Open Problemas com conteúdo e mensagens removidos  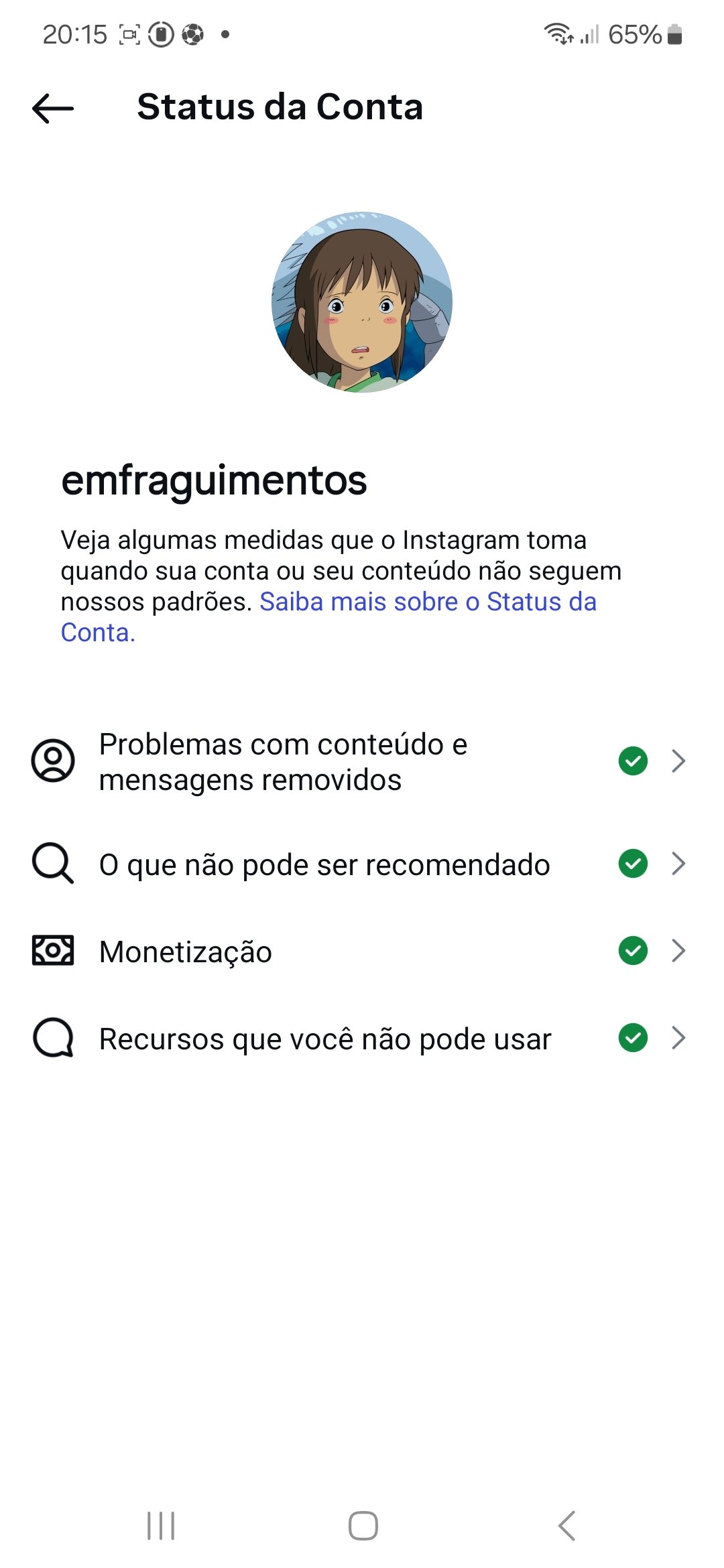(362, 761)
